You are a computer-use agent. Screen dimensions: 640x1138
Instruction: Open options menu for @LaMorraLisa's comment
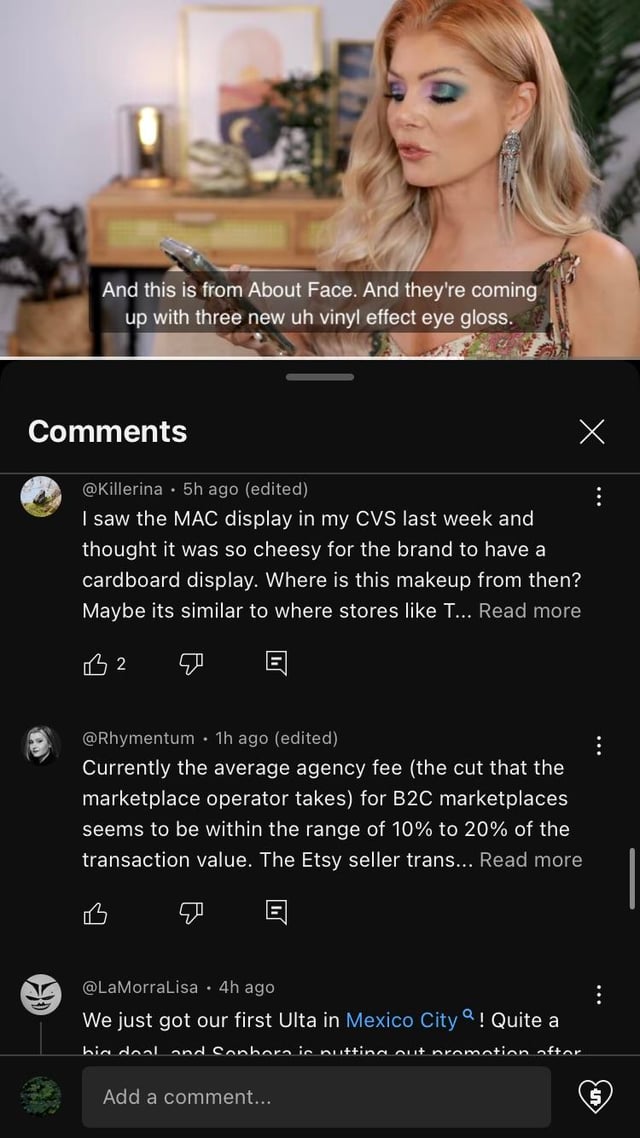[x=599, y=994]
